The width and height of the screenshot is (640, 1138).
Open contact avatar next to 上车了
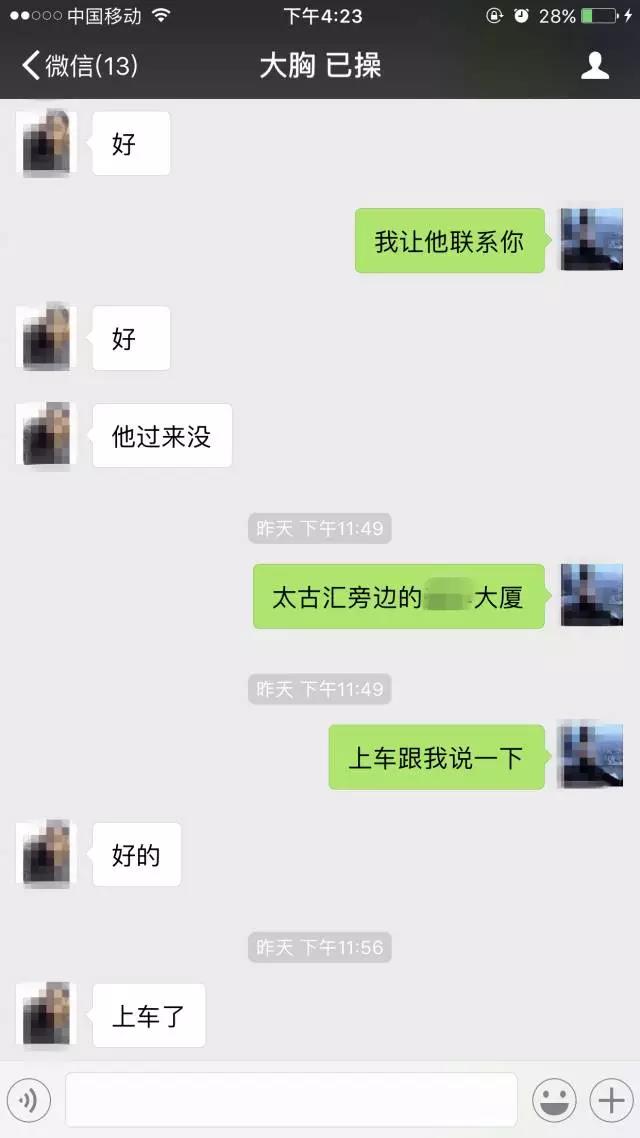click(47, 1015)
